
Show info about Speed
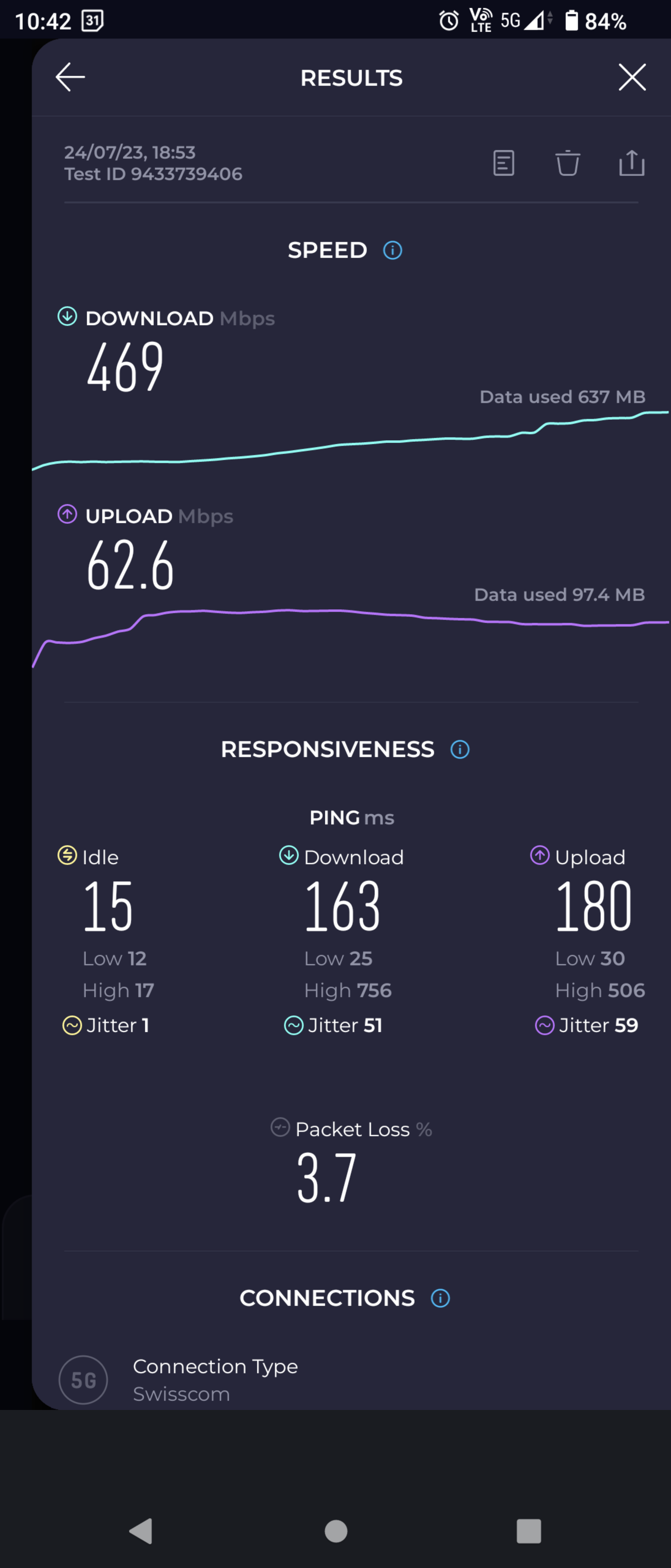392,250
